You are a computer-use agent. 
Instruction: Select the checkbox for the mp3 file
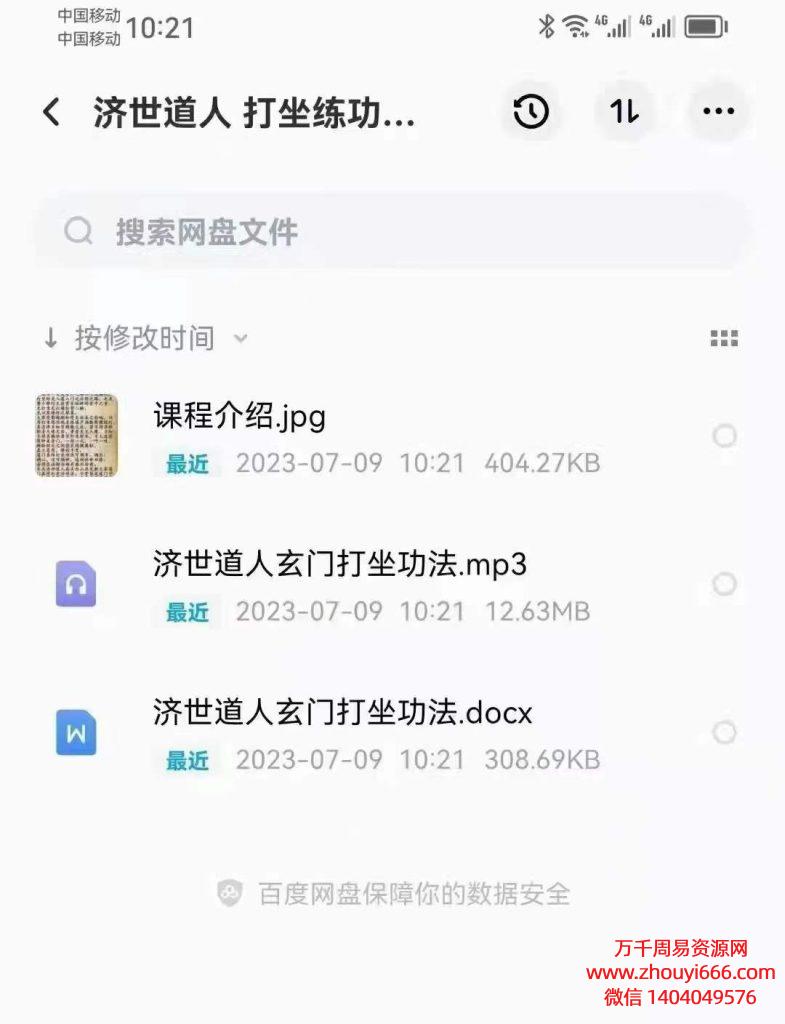[724, 584]
